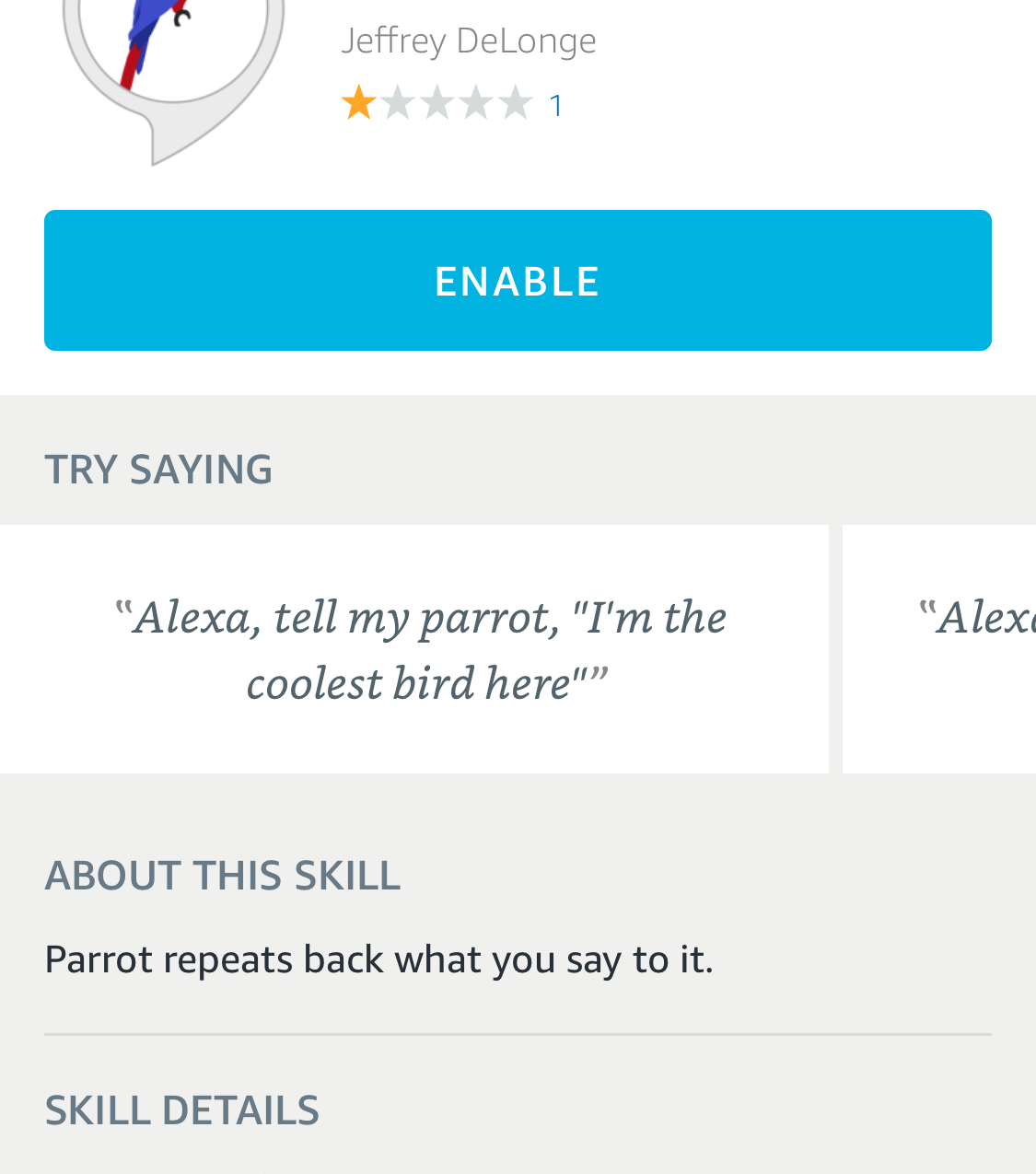Open the star rating reviews

tap(451, 103)
